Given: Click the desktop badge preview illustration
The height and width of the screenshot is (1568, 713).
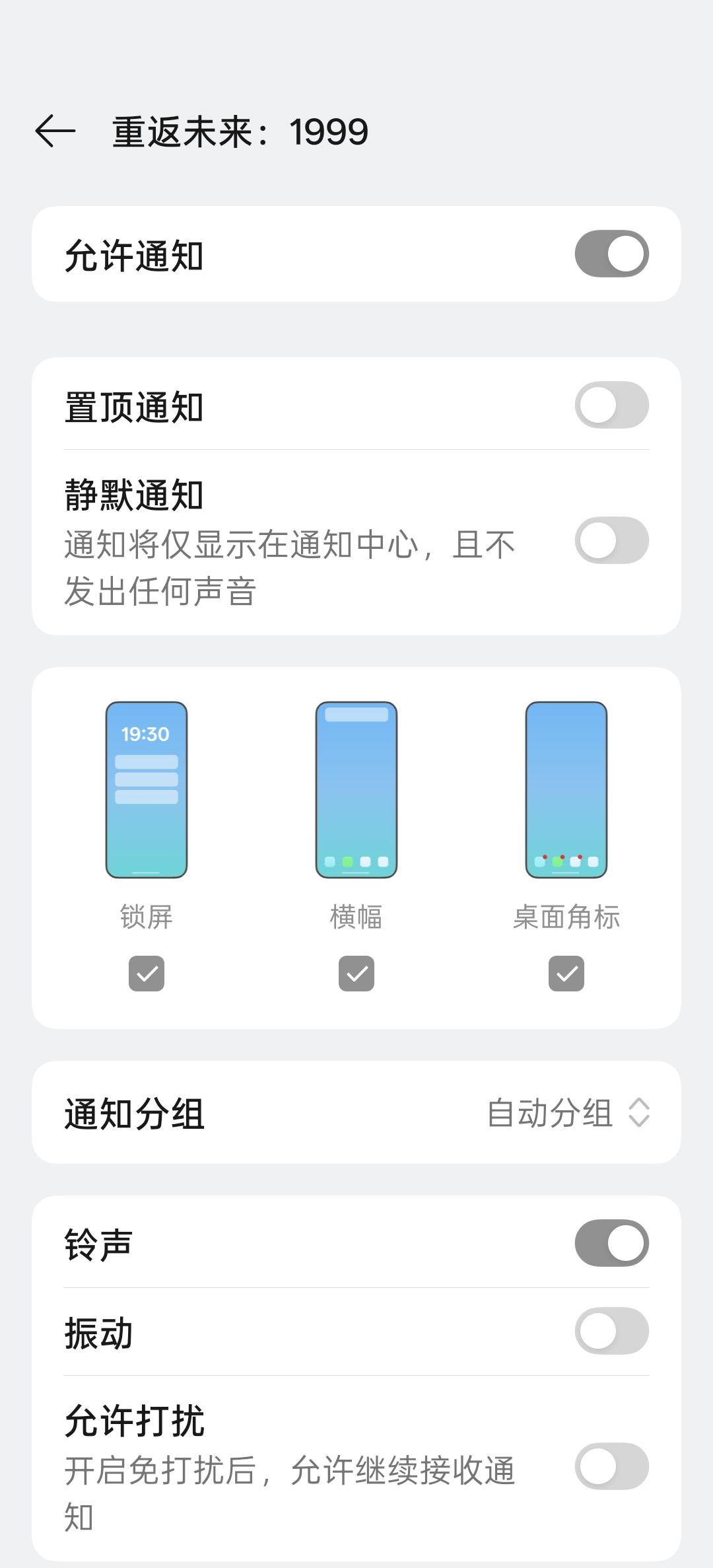Looking at the screenshot, I should pyautogui.click(x=566, y=790).
